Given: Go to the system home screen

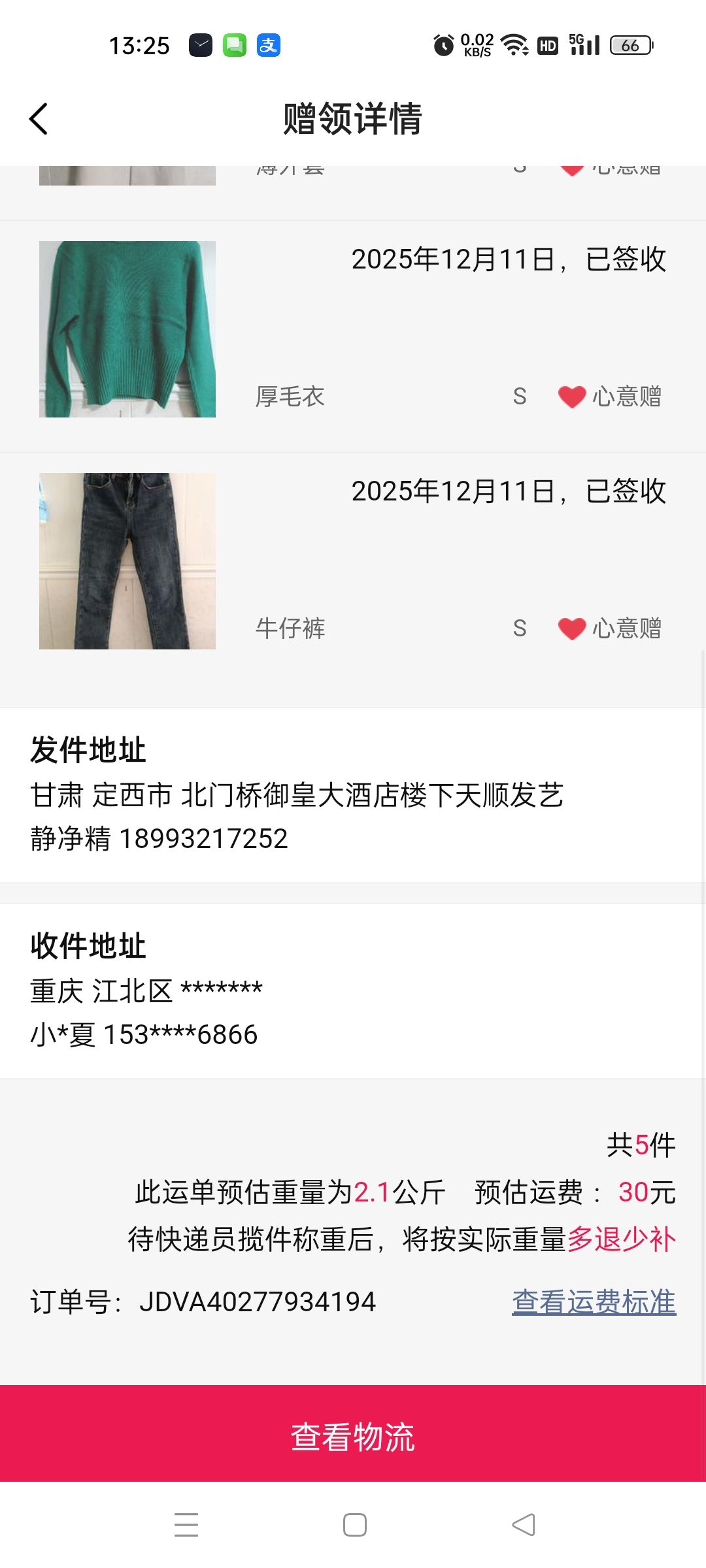Looking at the screenshot, I should point(354,1525).
